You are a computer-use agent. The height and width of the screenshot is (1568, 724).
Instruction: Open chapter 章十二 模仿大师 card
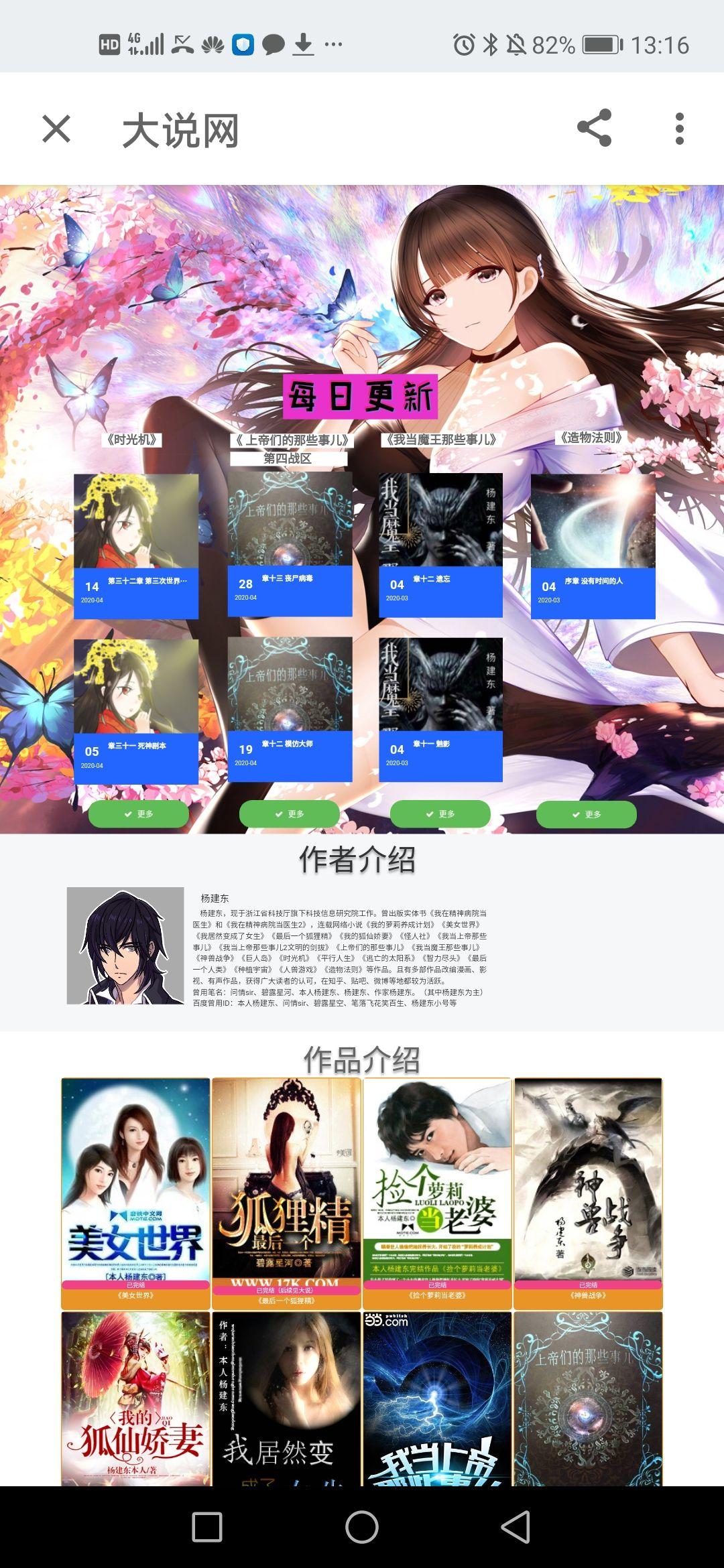pos(290,709)
